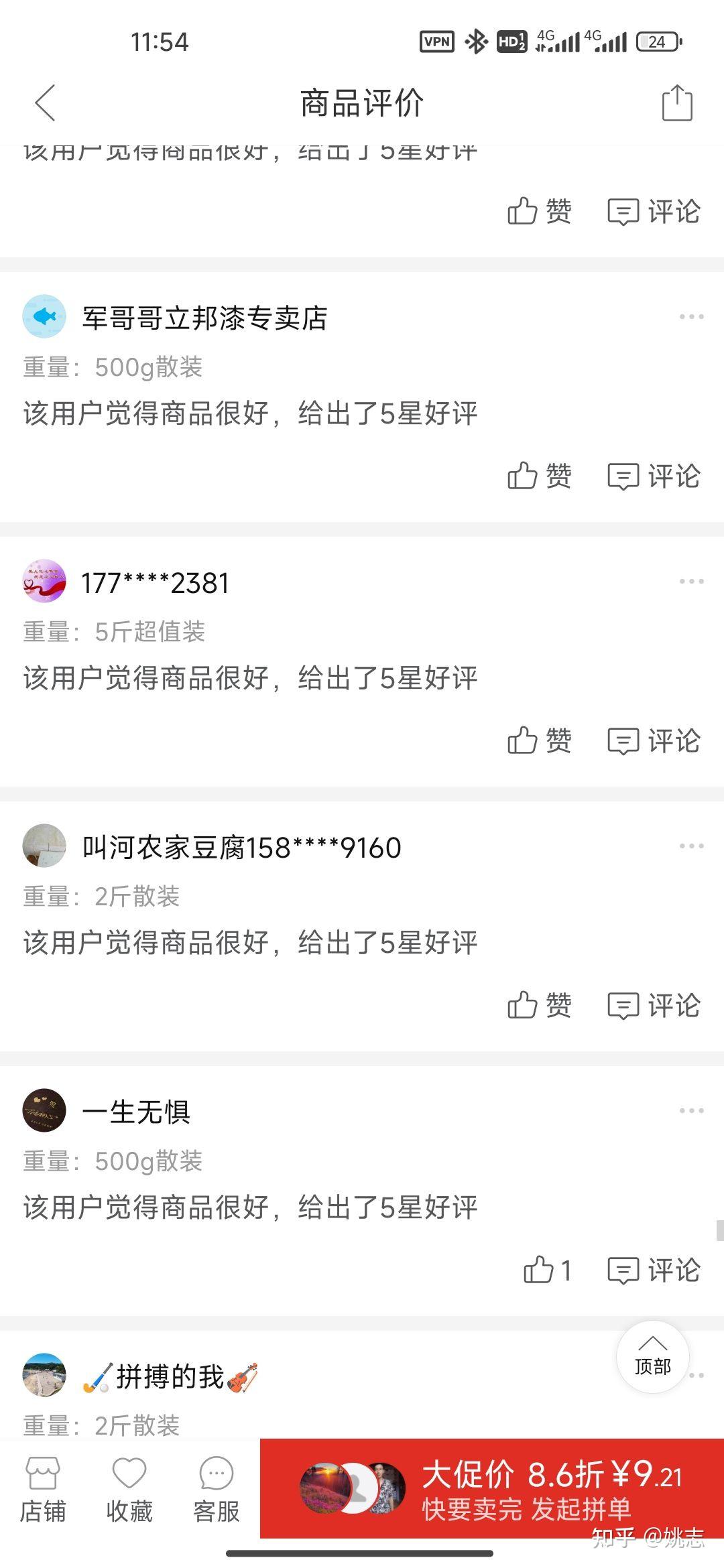View 拼搏的我's profile avatar
The image size is (724, 1568).
coord(44,1375)
